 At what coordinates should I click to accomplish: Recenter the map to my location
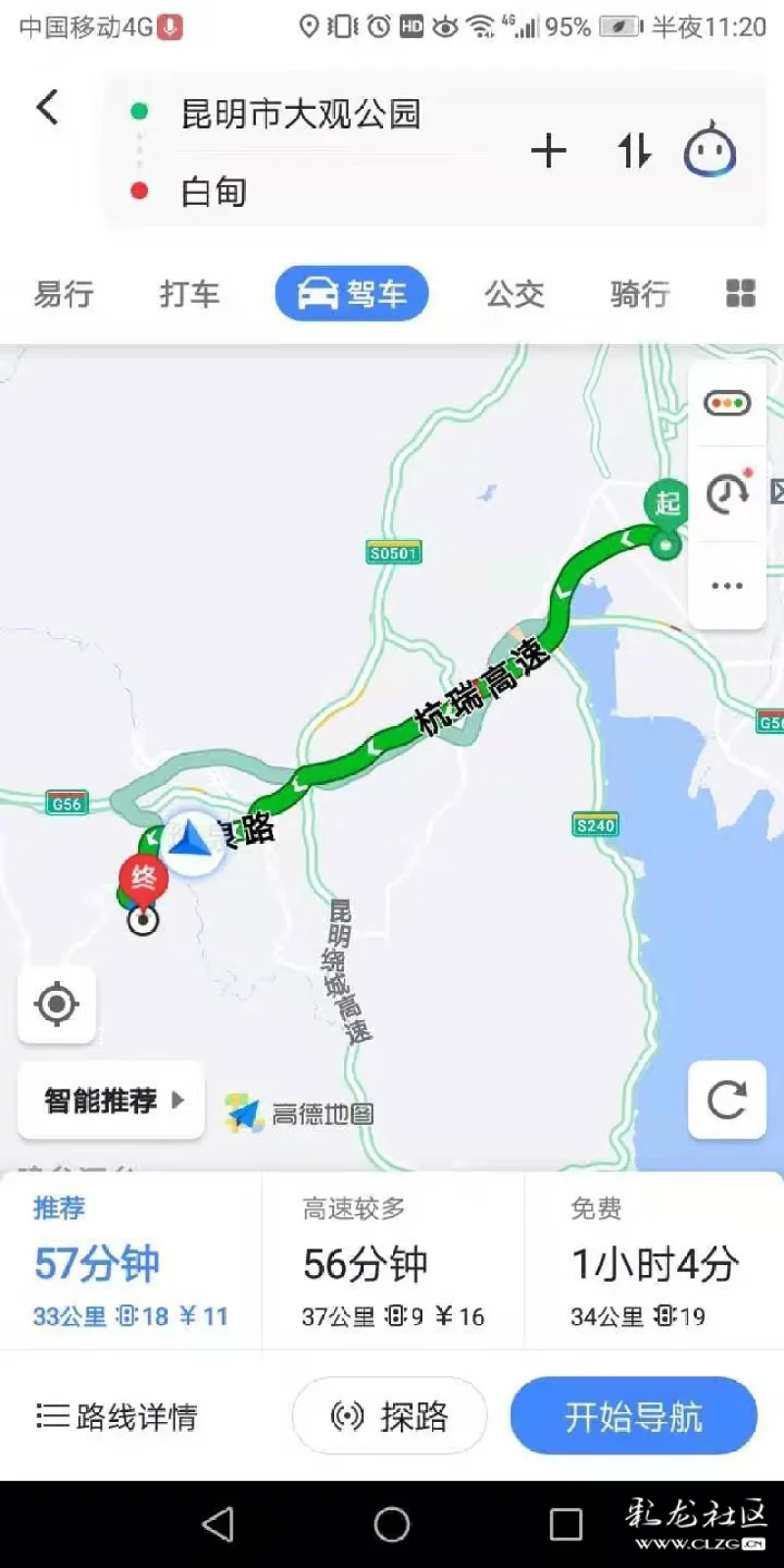[56, 1004]
